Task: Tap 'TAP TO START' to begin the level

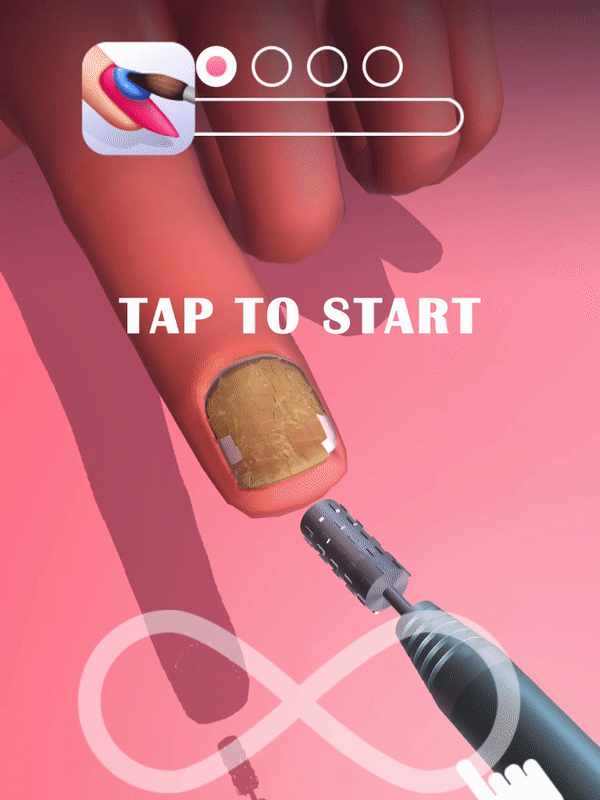Action: (300, 315)
